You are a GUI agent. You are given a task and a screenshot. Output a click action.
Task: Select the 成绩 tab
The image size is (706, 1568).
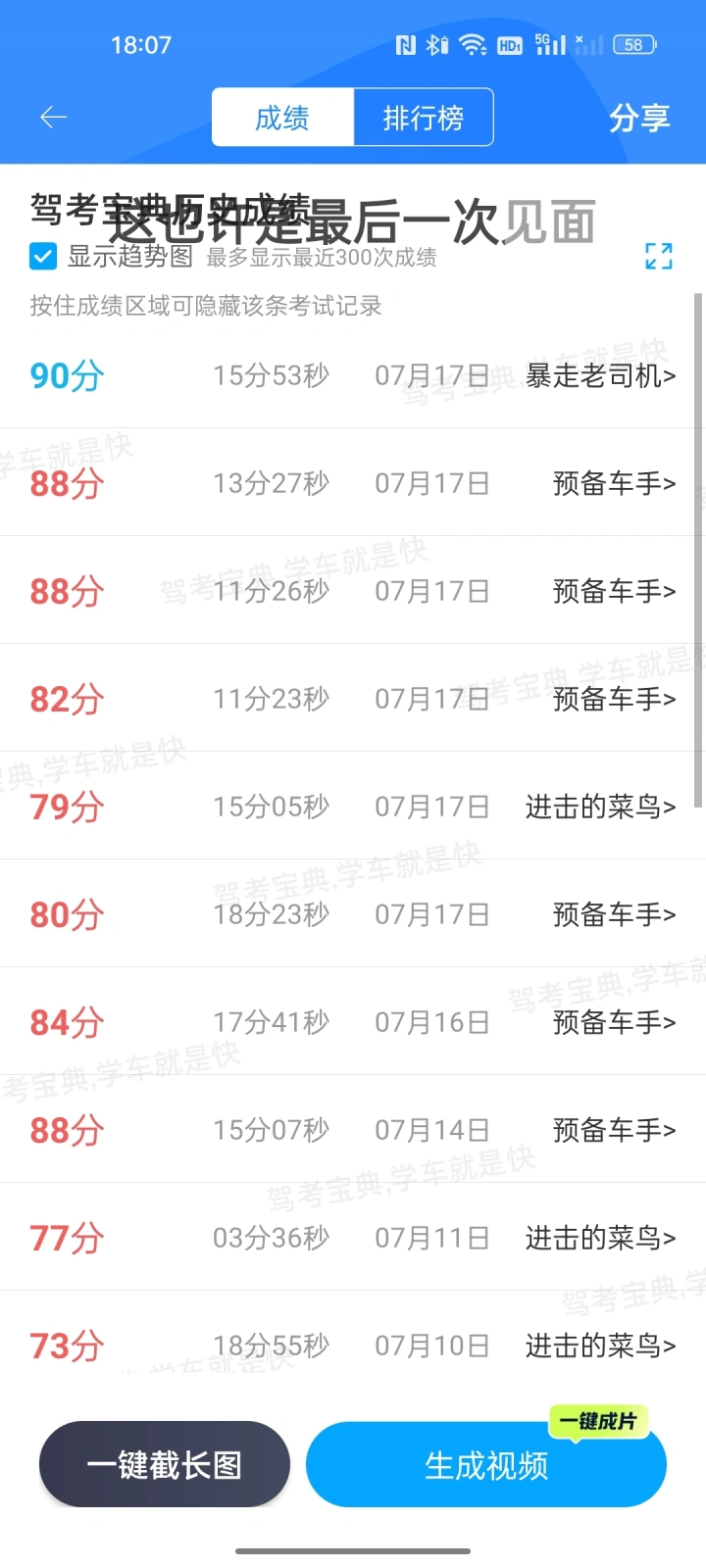click(x=282, y=118)
